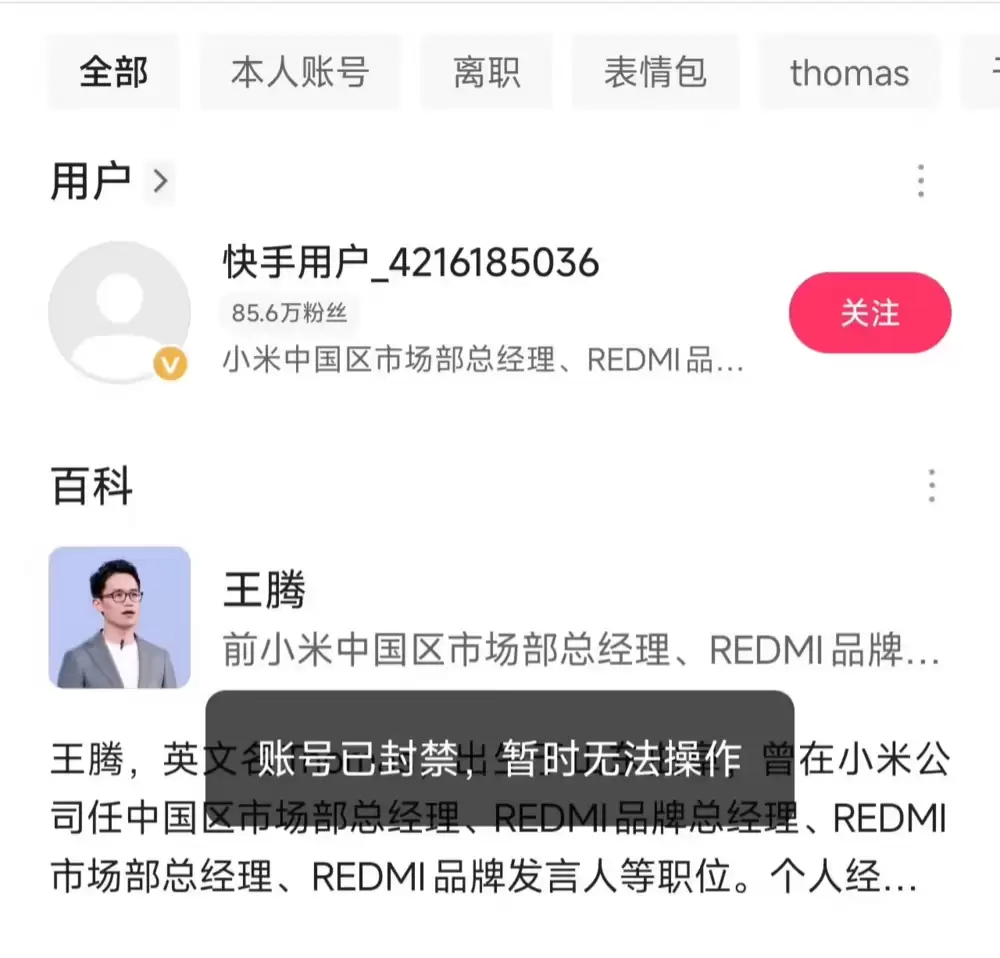Open the 王腾 encyclopedia entry
The height and width of the screenshot is (958, 1000).
[264, 591]
